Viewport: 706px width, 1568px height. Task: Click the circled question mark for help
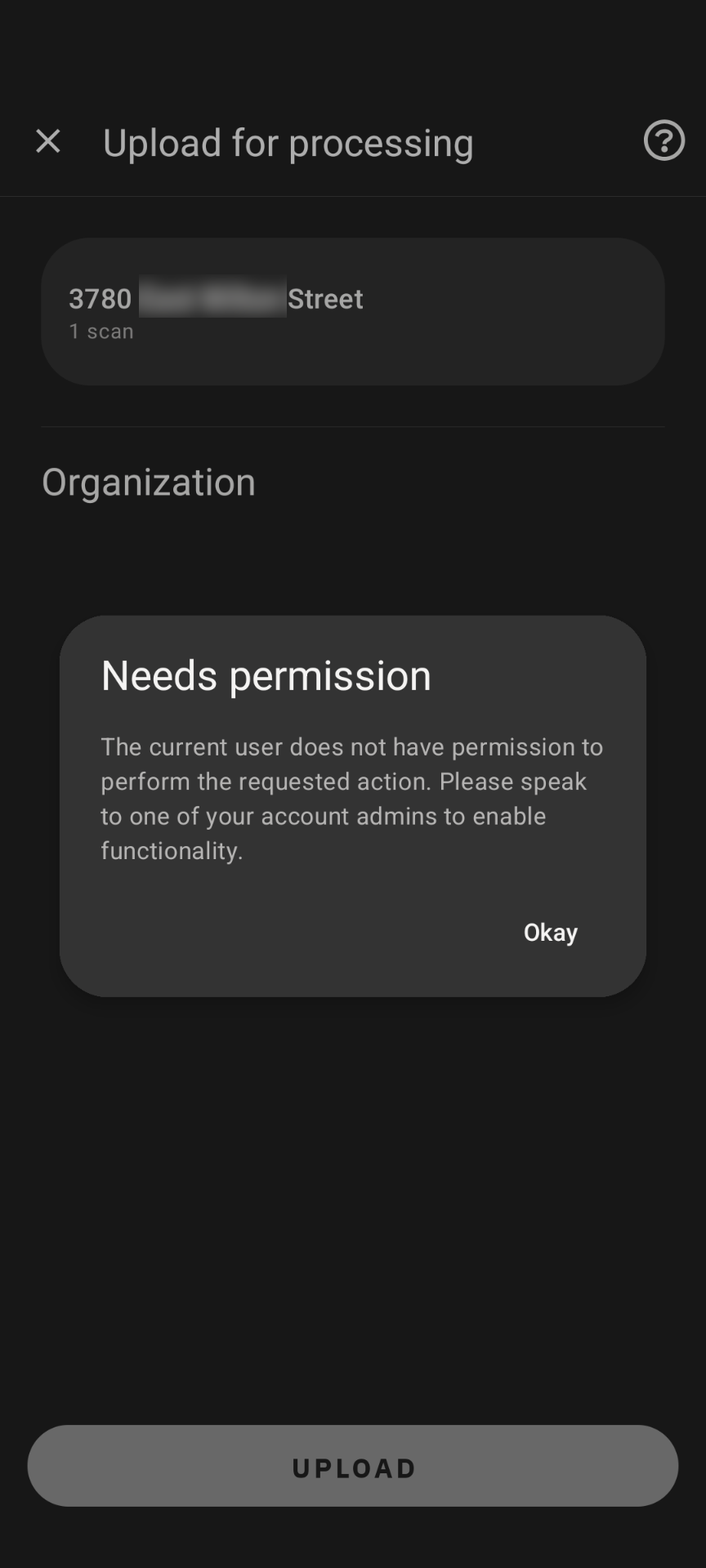664,140
